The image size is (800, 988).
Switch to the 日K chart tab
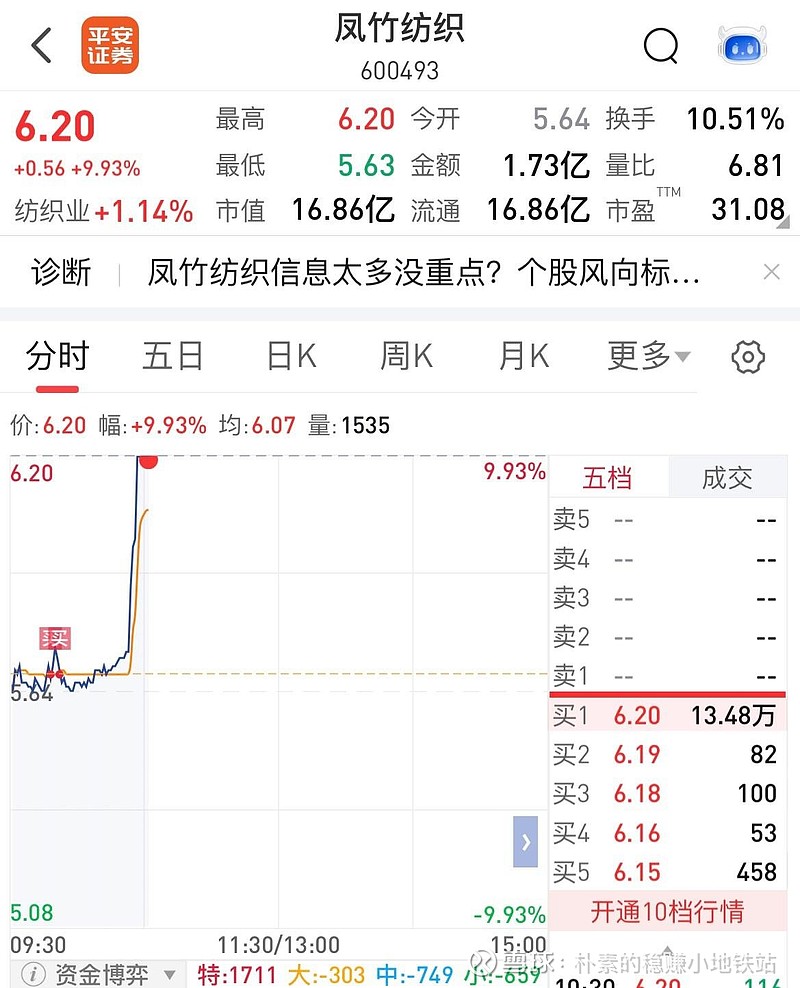click(291, 356)
